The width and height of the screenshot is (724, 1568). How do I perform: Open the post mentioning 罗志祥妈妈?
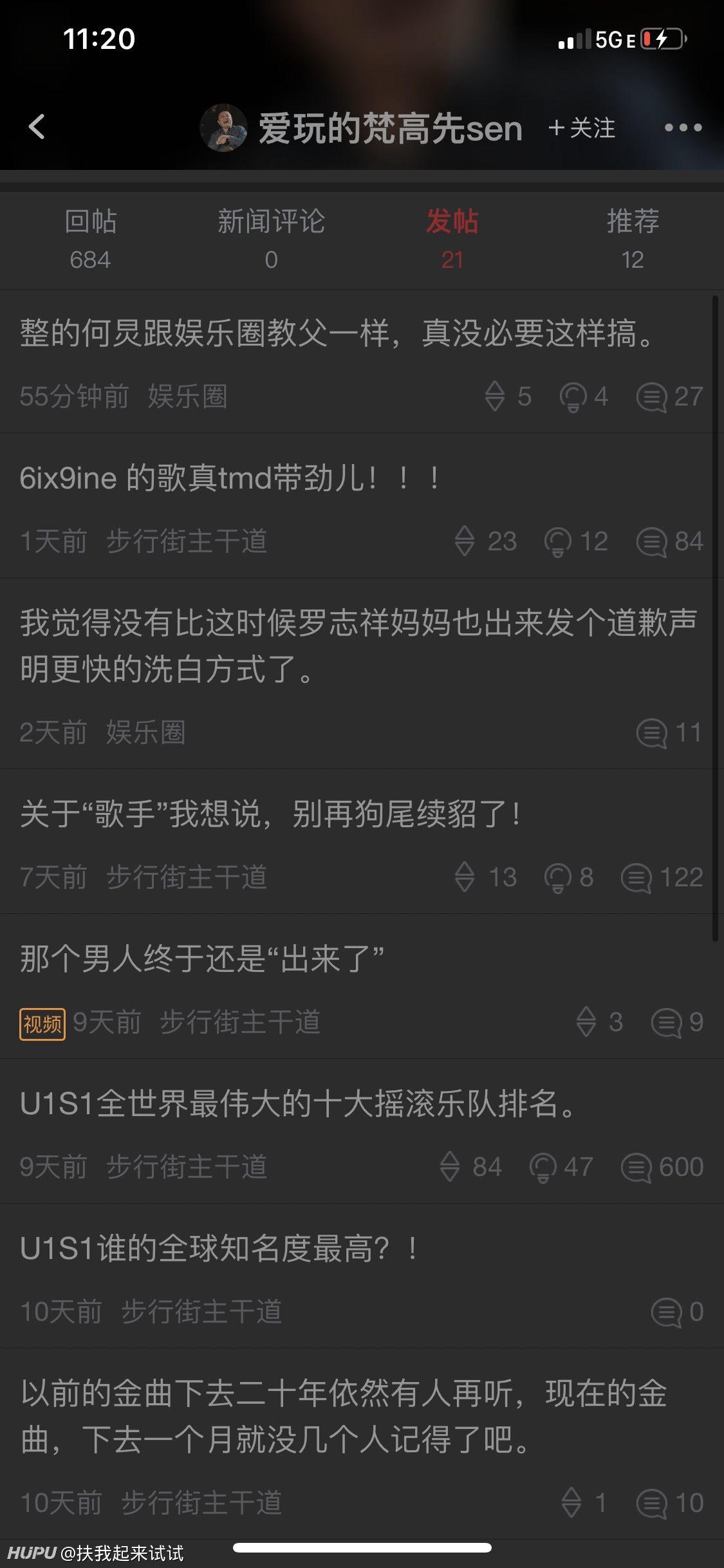pyautogui.click(x=362, y=674)
